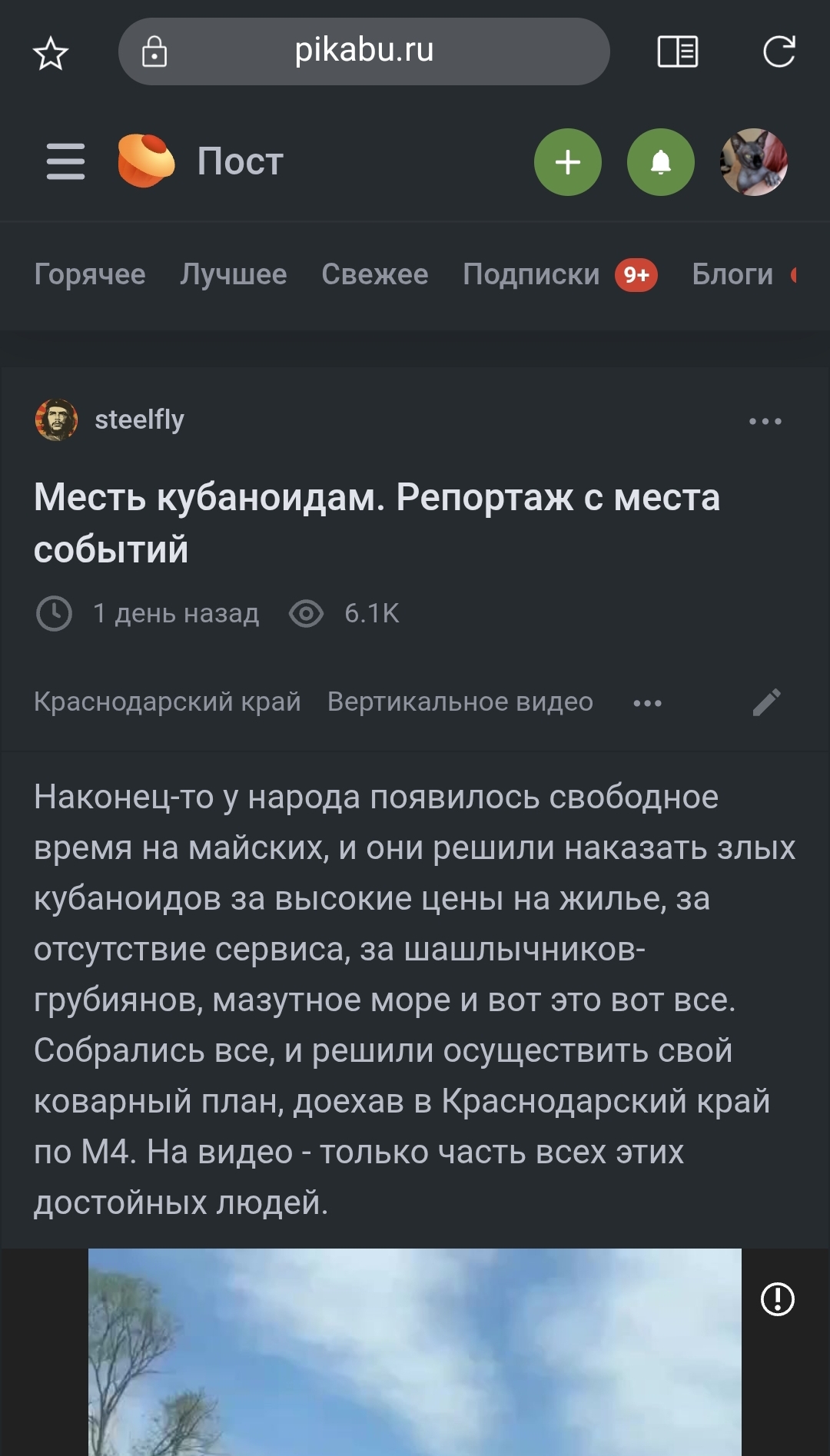This screenshot has height=1456, width=830.
Task: Open the Подписки tab
Action: [x=531, y=274]
